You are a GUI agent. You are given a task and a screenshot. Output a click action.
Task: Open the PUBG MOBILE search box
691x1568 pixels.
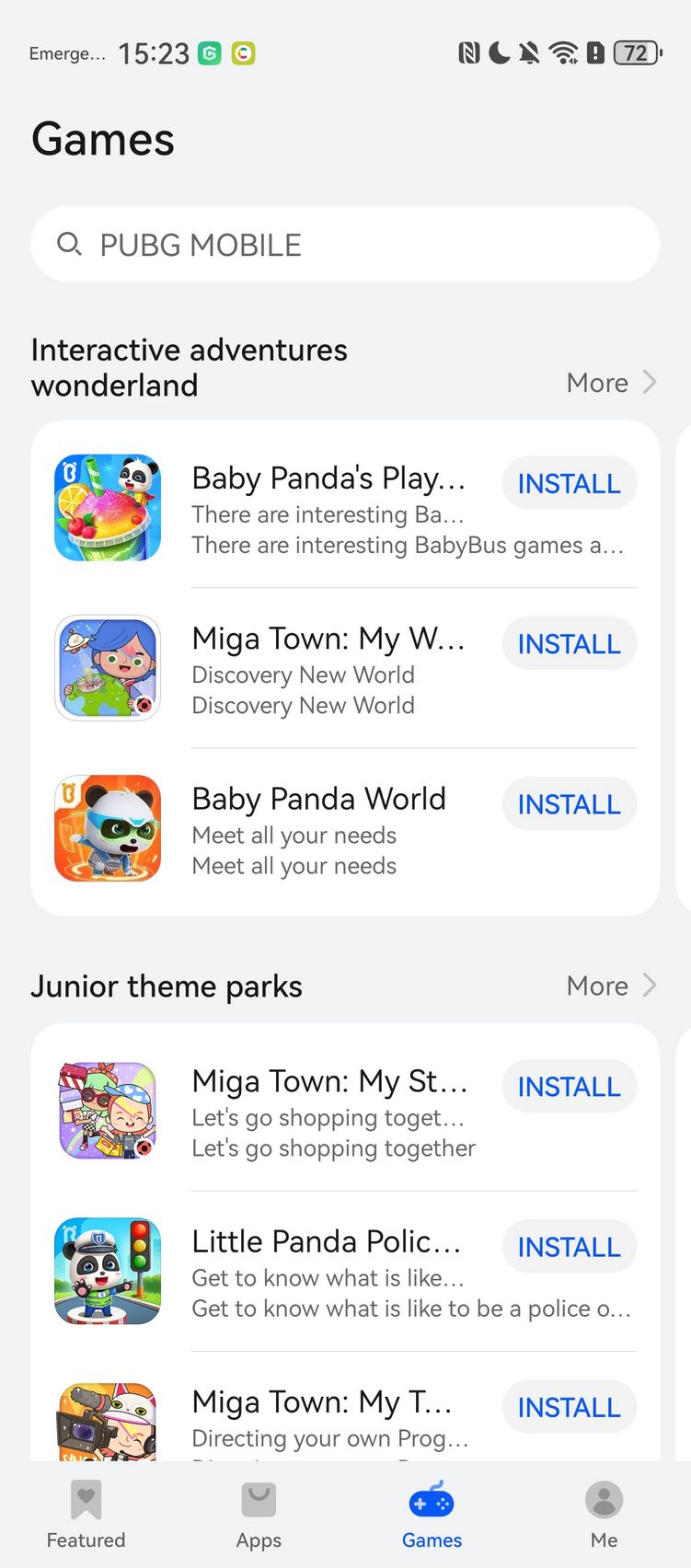[x=345, y=244]
